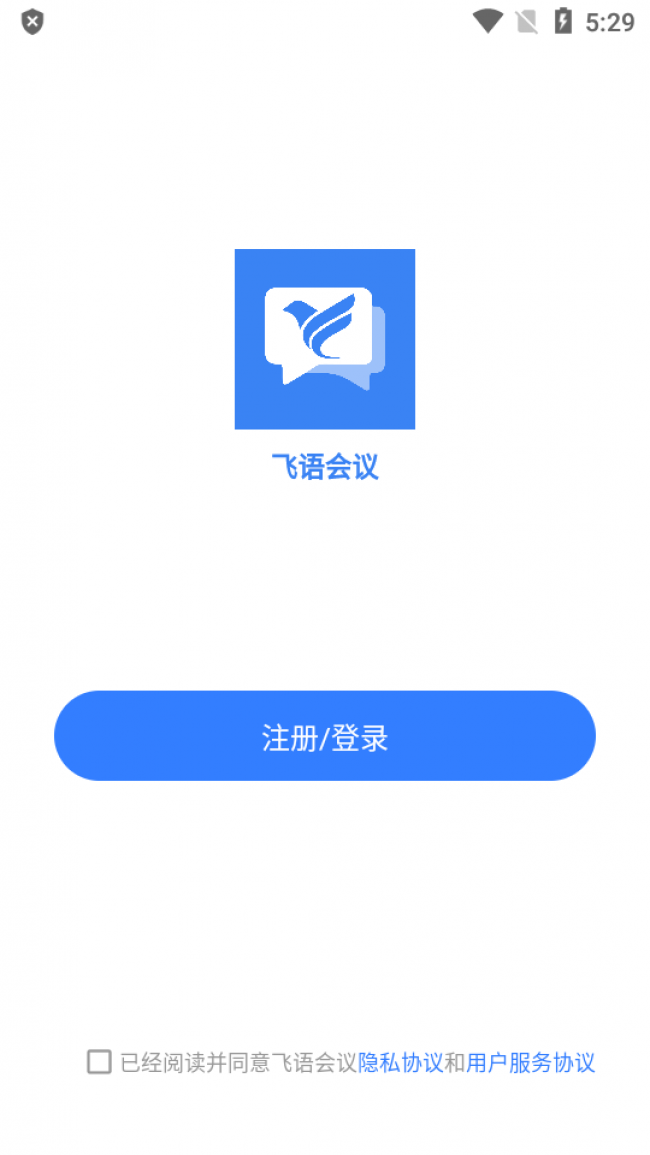Tap the 注册/登录 button
Screen dimensions: 650x1155
tap(324, 735)
